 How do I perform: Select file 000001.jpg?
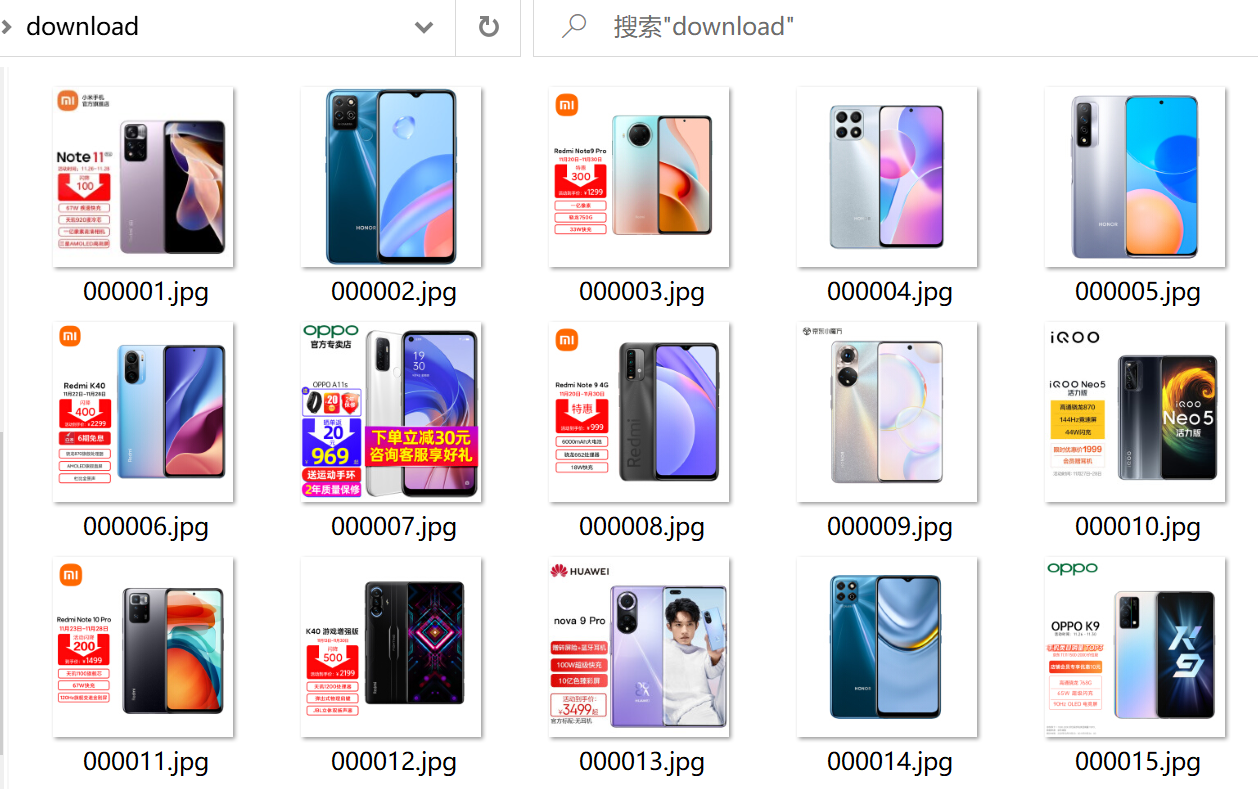coord(144,177)
